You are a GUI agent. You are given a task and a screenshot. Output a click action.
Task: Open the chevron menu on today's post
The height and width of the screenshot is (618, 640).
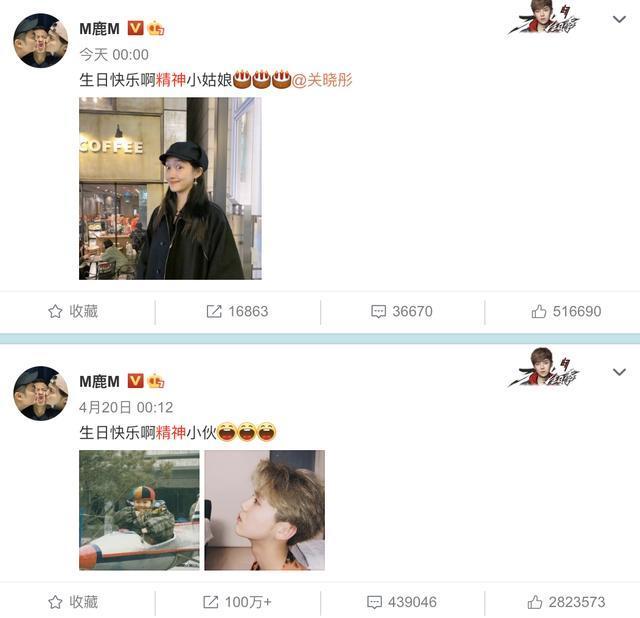(x=619, y=19)
